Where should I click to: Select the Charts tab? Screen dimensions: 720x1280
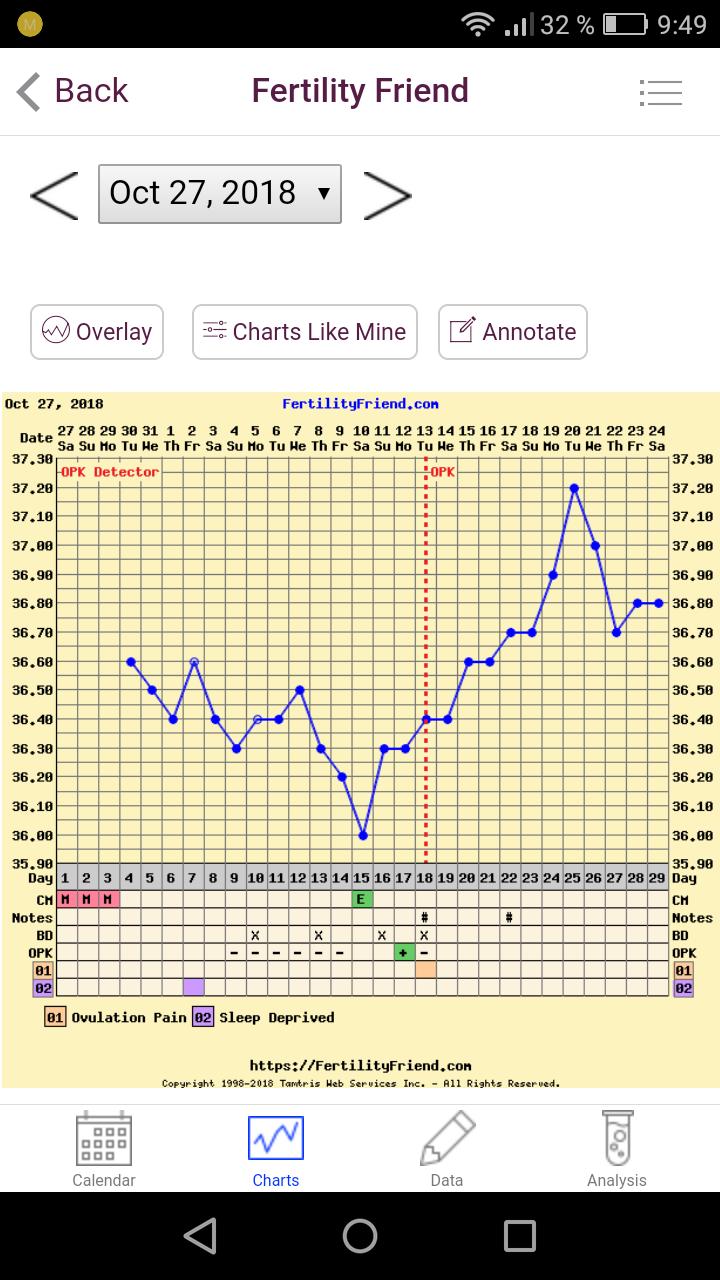pyautogui.click(x=276, y=1149)
